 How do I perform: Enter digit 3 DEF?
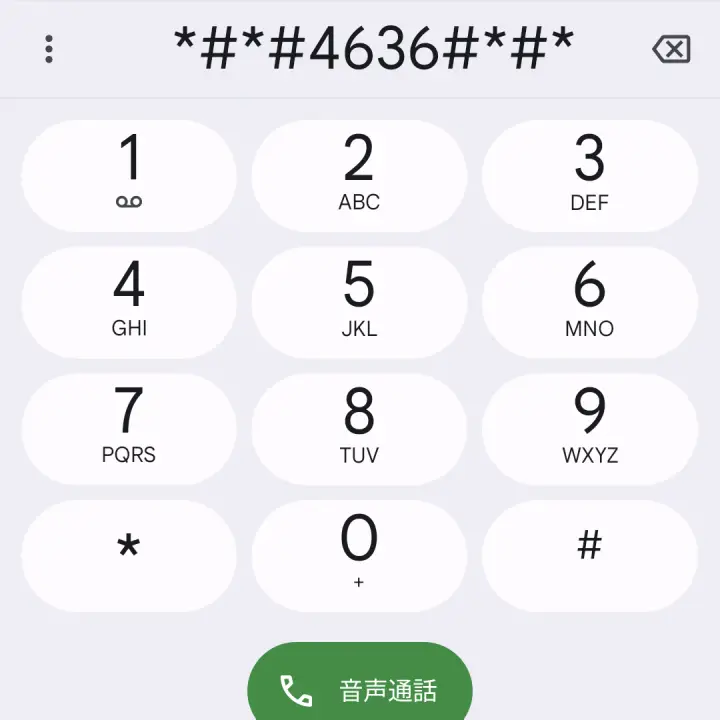[x=589, y=176]
